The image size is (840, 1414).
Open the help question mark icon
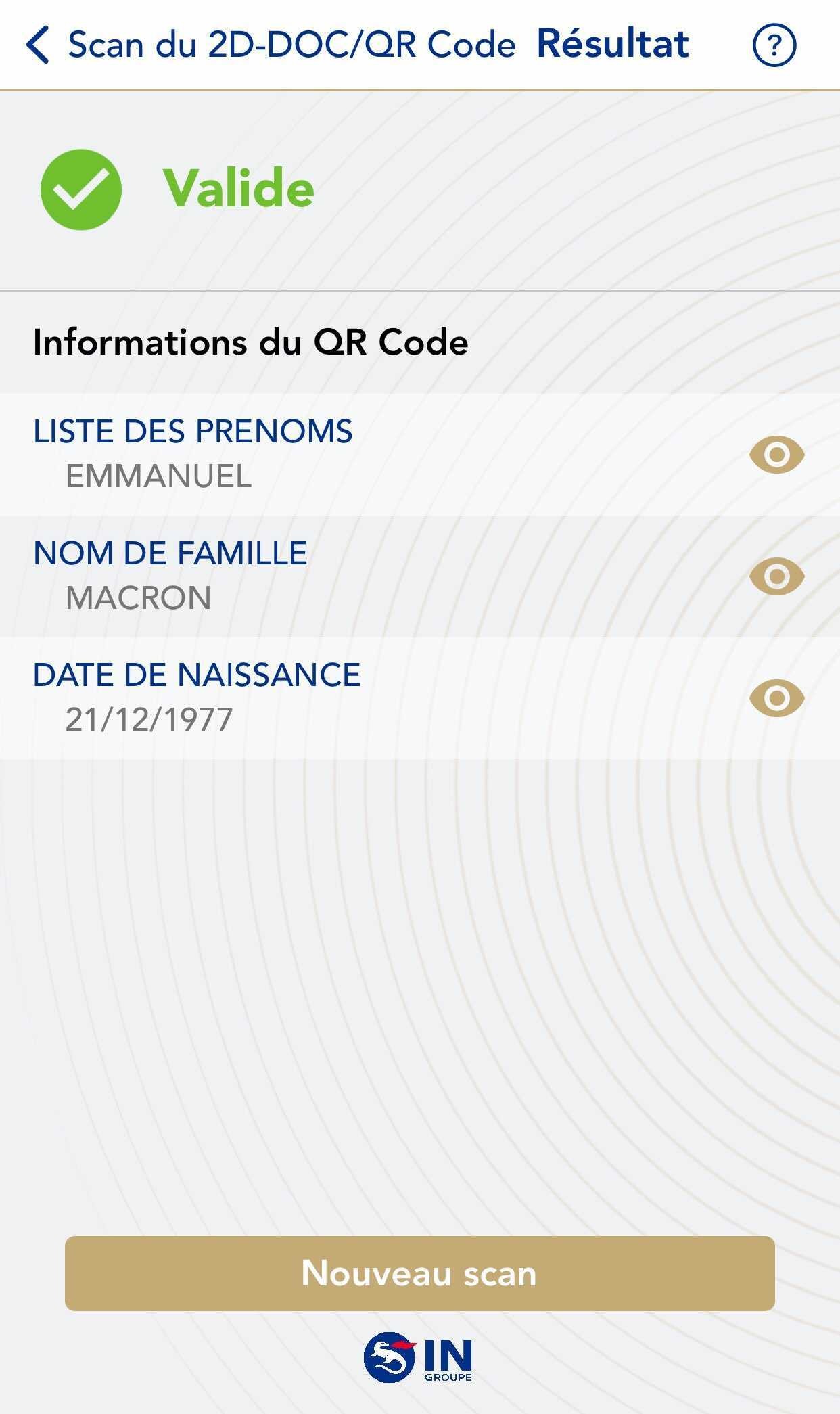click(774, 45)
